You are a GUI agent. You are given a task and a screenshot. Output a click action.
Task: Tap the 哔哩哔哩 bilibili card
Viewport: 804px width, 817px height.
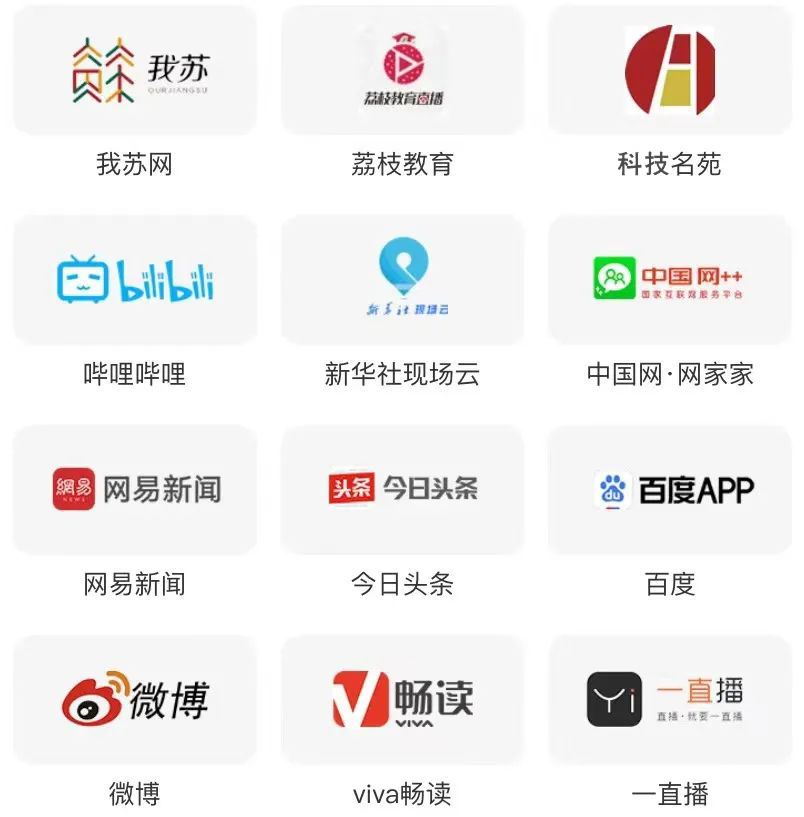click(134, 280)
